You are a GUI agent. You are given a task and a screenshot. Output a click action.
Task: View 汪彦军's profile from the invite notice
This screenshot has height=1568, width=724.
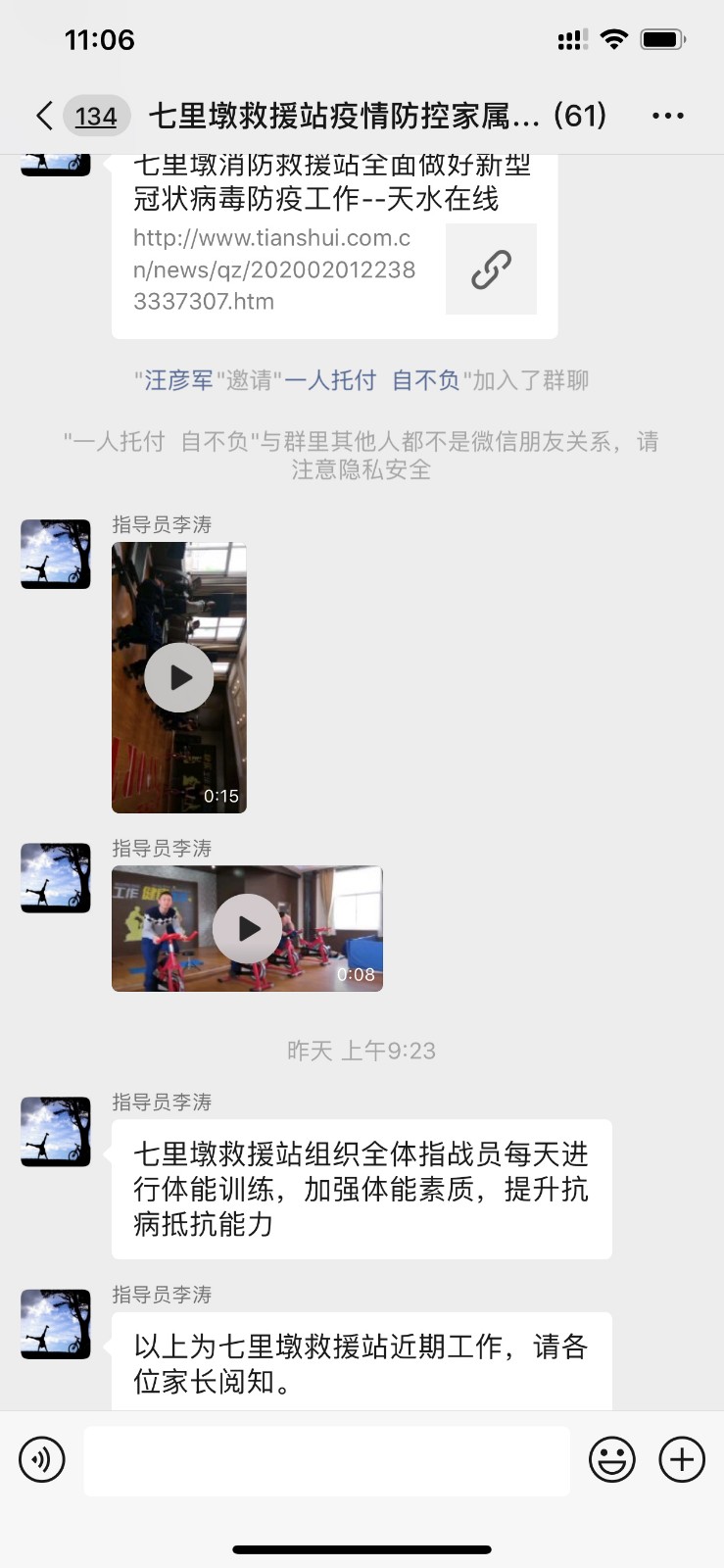click(x=178, y=380)
